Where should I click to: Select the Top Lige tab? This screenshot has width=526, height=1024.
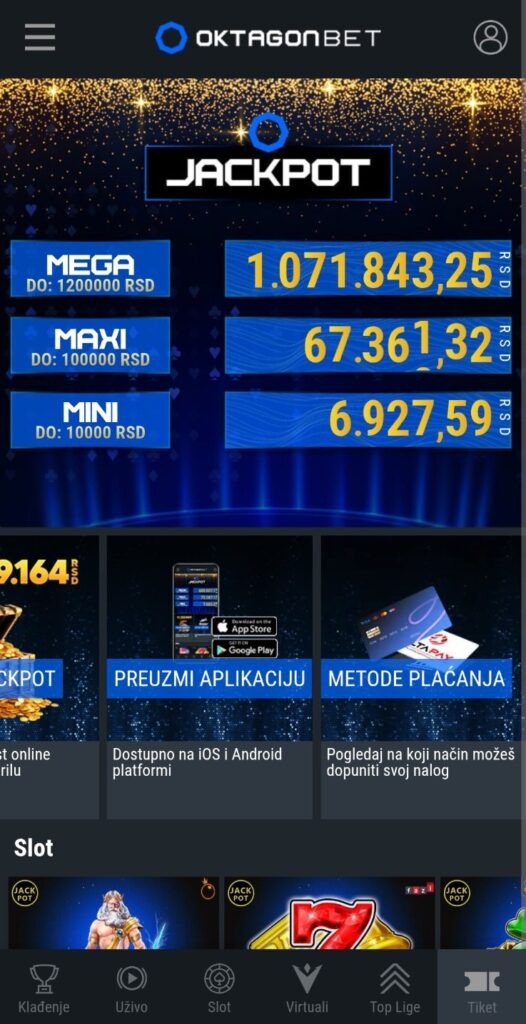click(x=394, y=987)
